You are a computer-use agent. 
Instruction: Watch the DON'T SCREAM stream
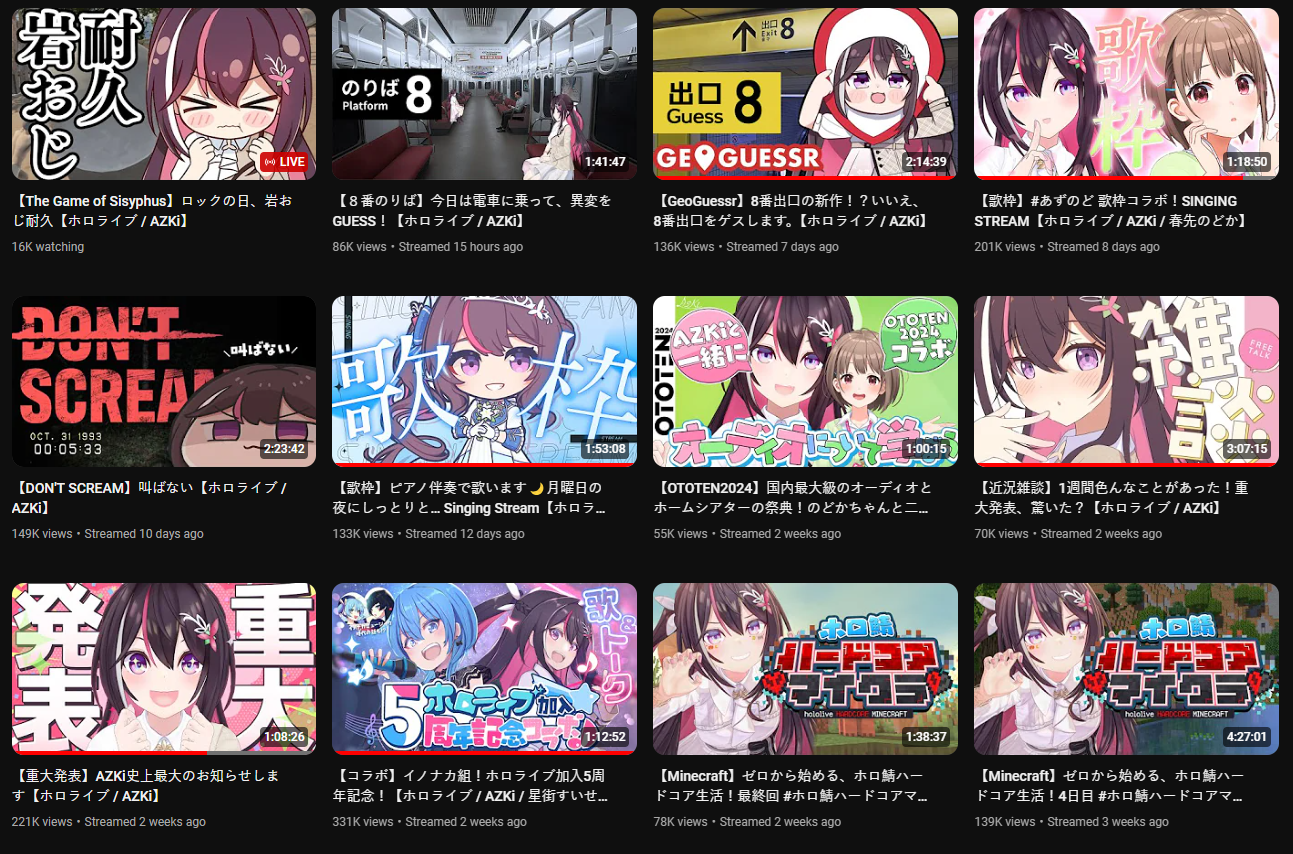tap(163, 381)
